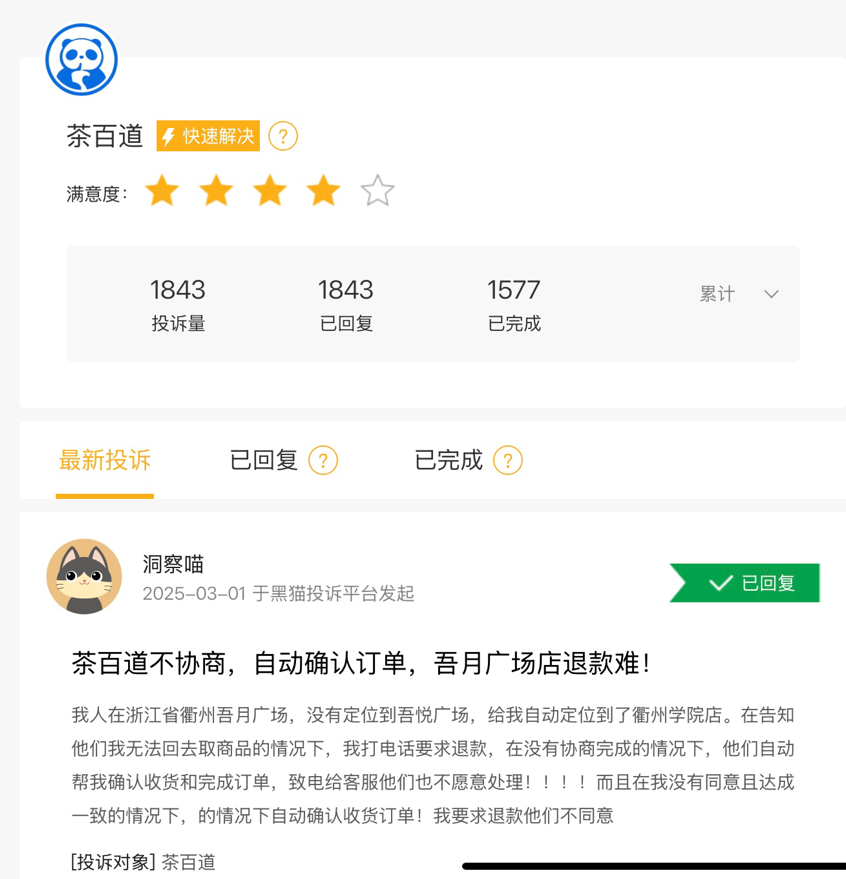
Task: Open the 茶百道 merchant logo
Action: 82,59
